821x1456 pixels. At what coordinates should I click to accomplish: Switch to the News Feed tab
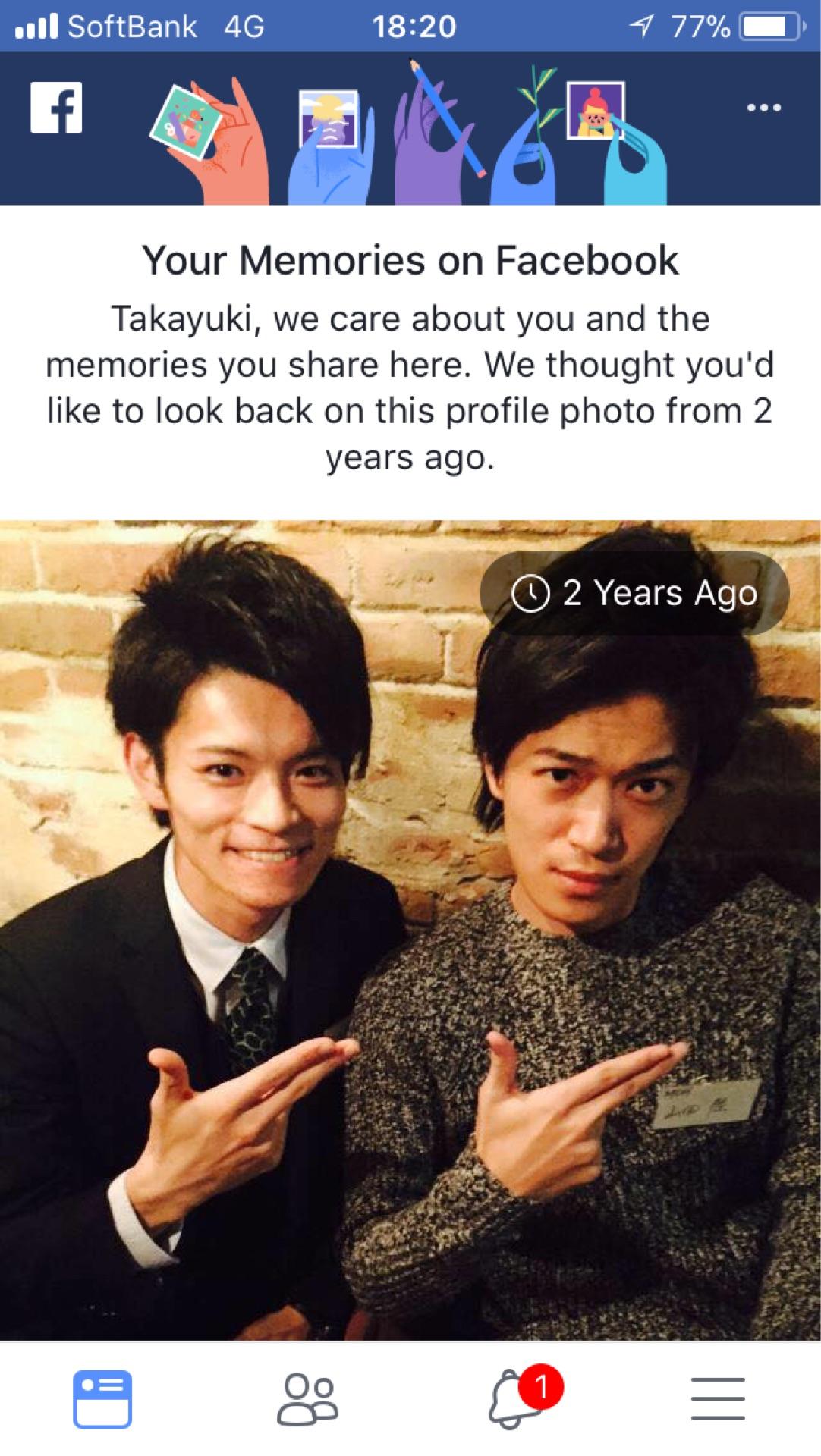click(x=102, y=1398)
